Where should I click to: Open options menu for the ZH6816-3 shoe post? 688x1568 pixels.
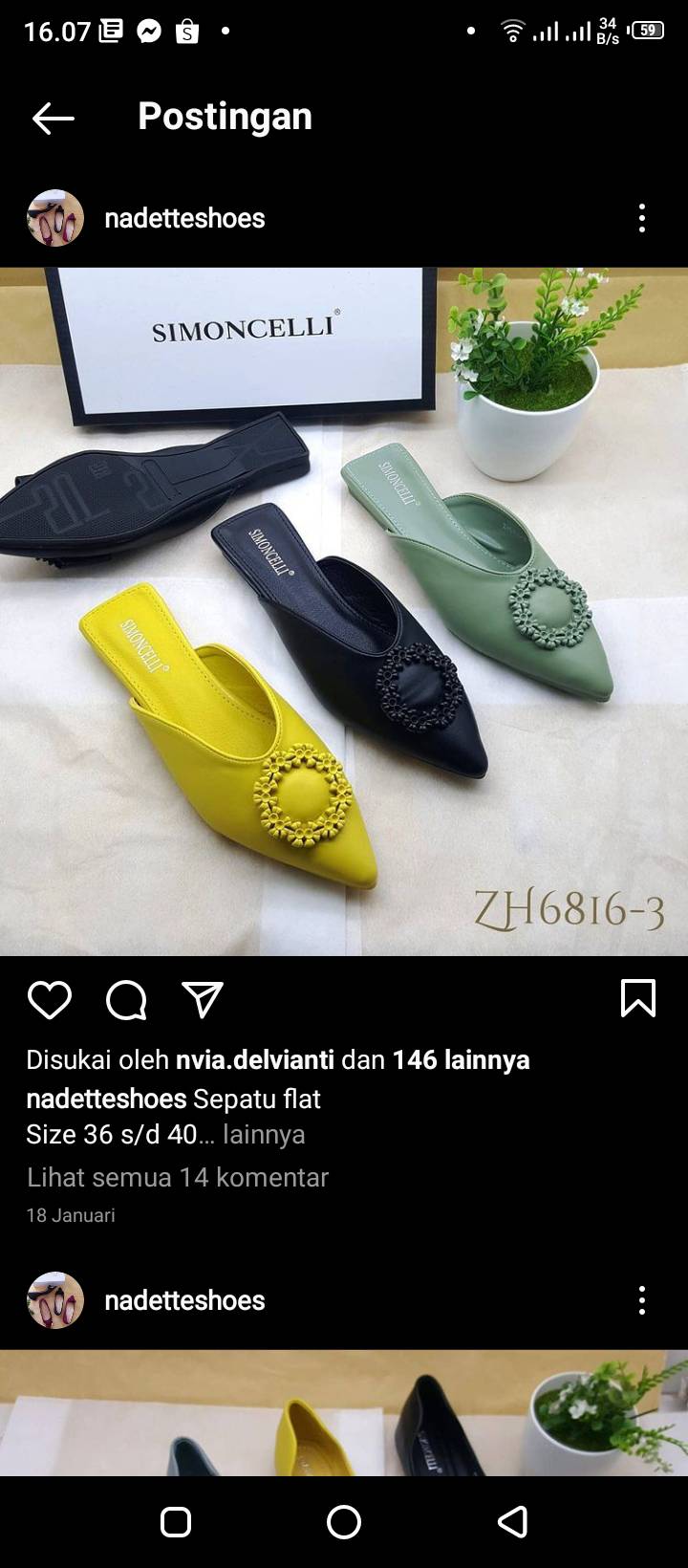pyautogui.click(x=642, y=218)
